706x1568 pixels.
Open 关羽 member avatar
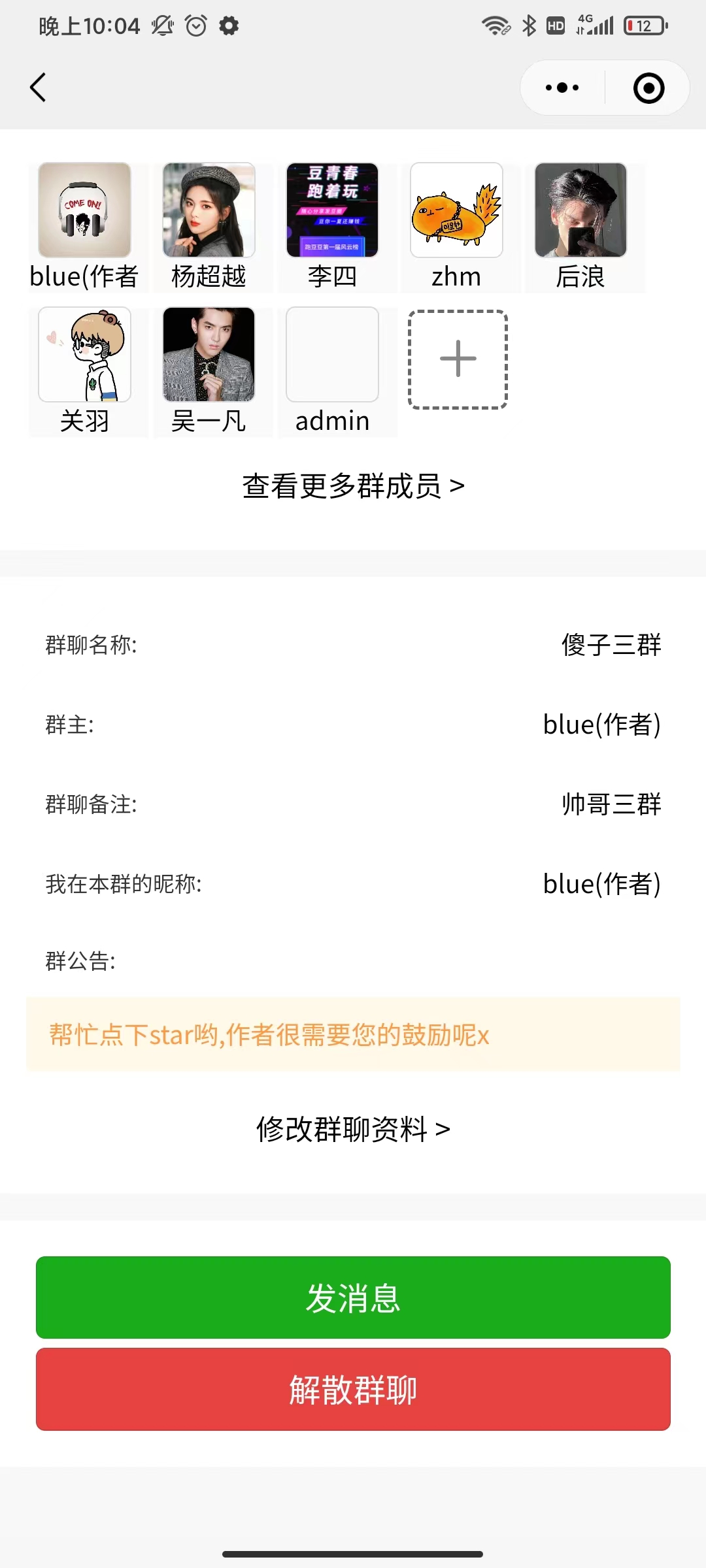85,354
